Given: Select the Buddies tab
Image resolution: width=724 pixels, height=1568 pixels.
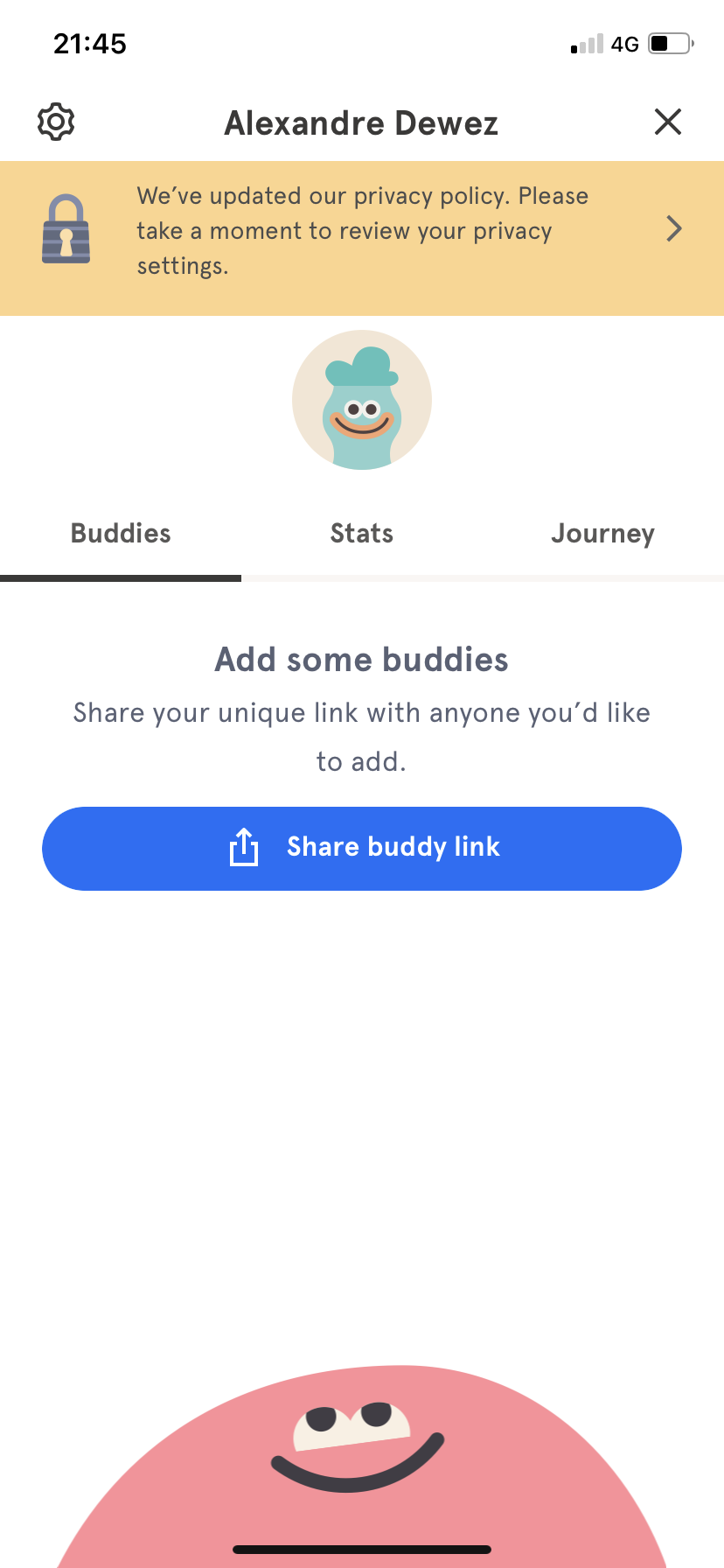Looking at the screenshot, I should (x=120, y=533).
